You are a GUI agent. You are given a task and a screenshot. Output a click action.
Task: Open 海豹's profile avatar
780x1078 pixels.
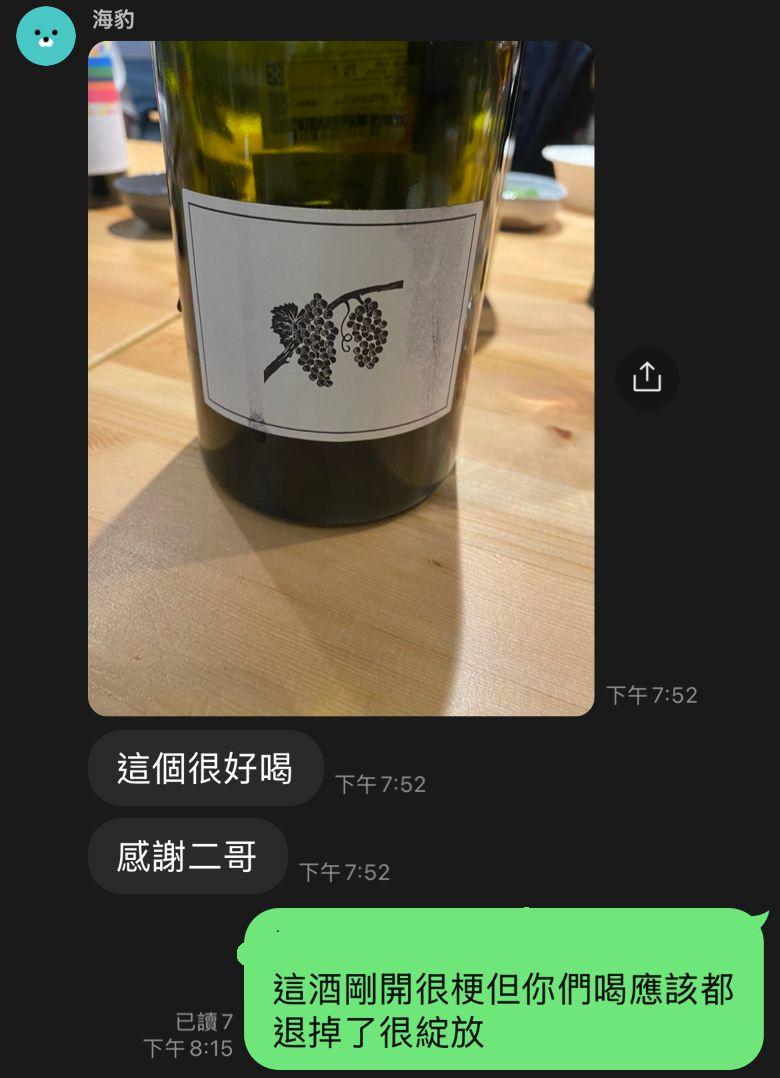coord(46,36)
